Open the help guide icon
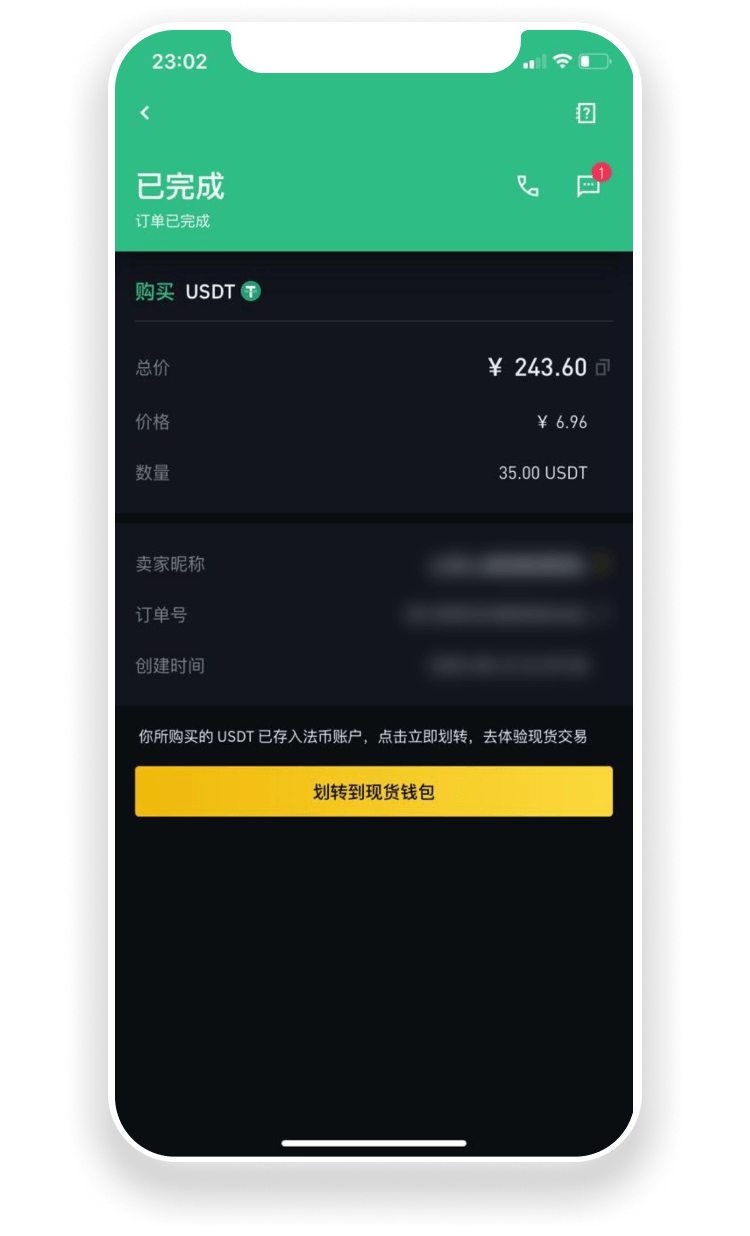This screenshot has width=750, height=1236. pos(586,113)
